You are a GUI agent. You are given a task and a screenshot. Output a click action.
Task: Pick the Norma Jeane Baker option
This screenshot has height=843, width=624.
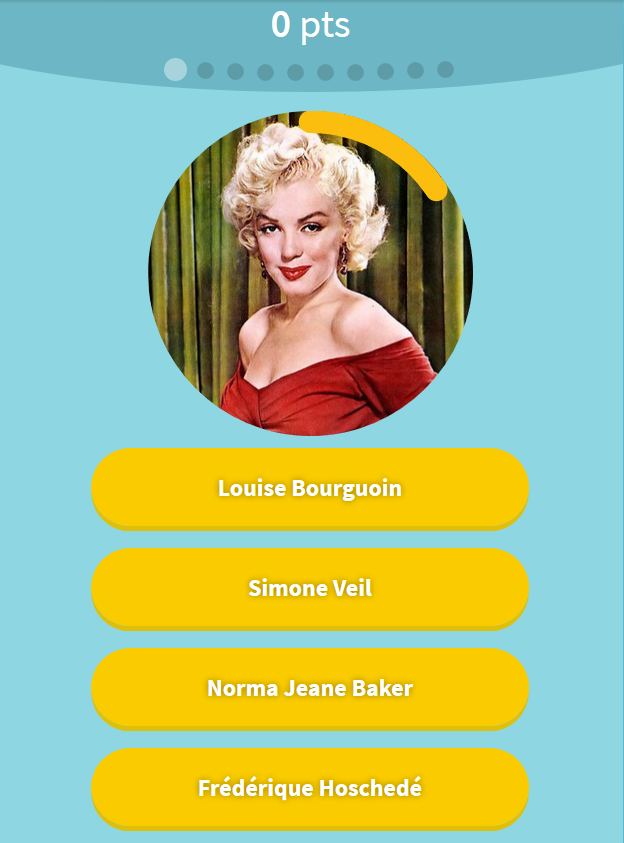(x=310, y=688)
